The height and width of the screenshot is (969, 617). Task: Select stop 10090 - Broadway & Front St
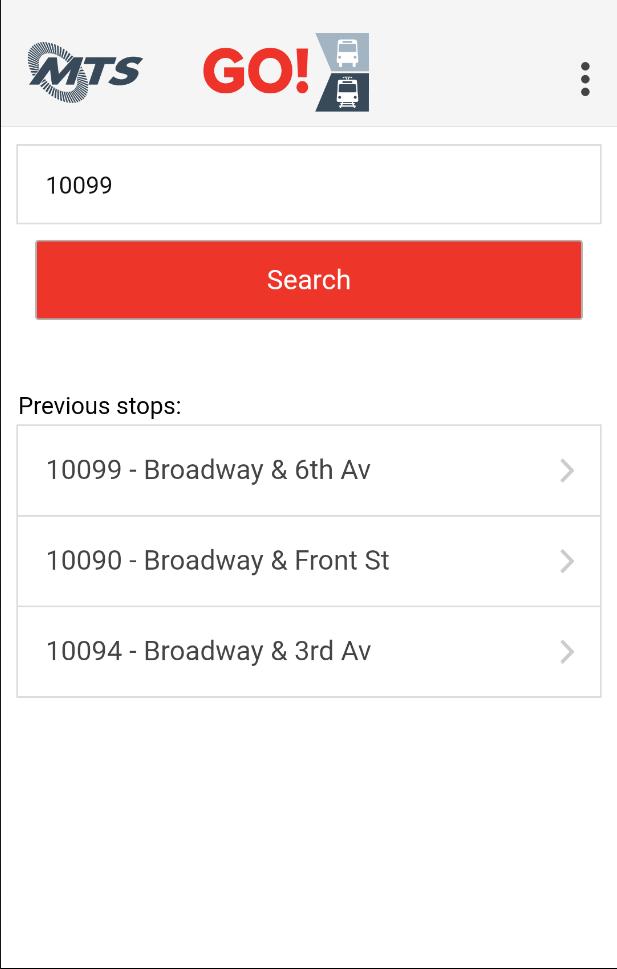(x=308, y=561)
